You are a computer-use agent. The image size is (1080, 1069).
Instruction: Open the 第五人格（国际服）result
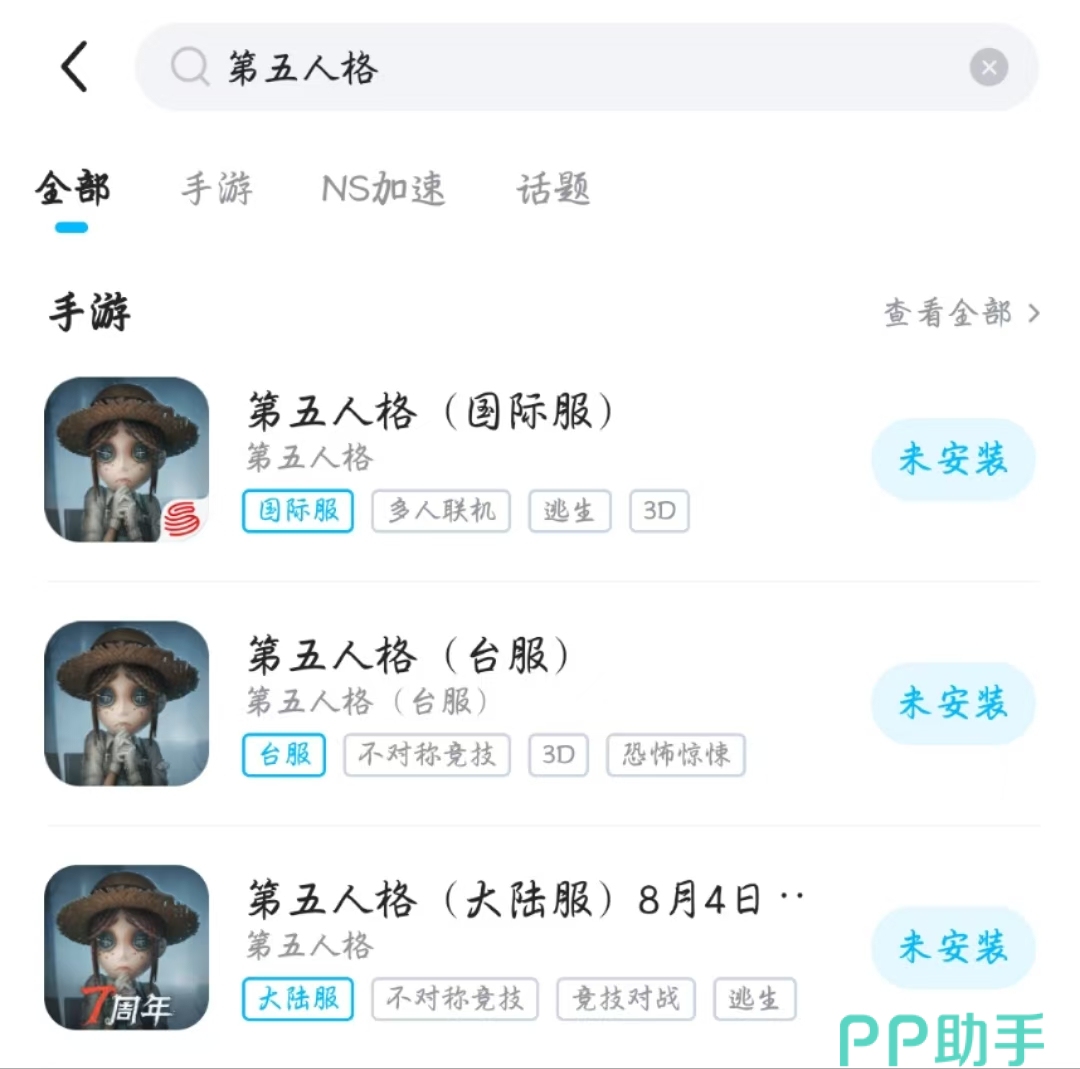(430, 412)
